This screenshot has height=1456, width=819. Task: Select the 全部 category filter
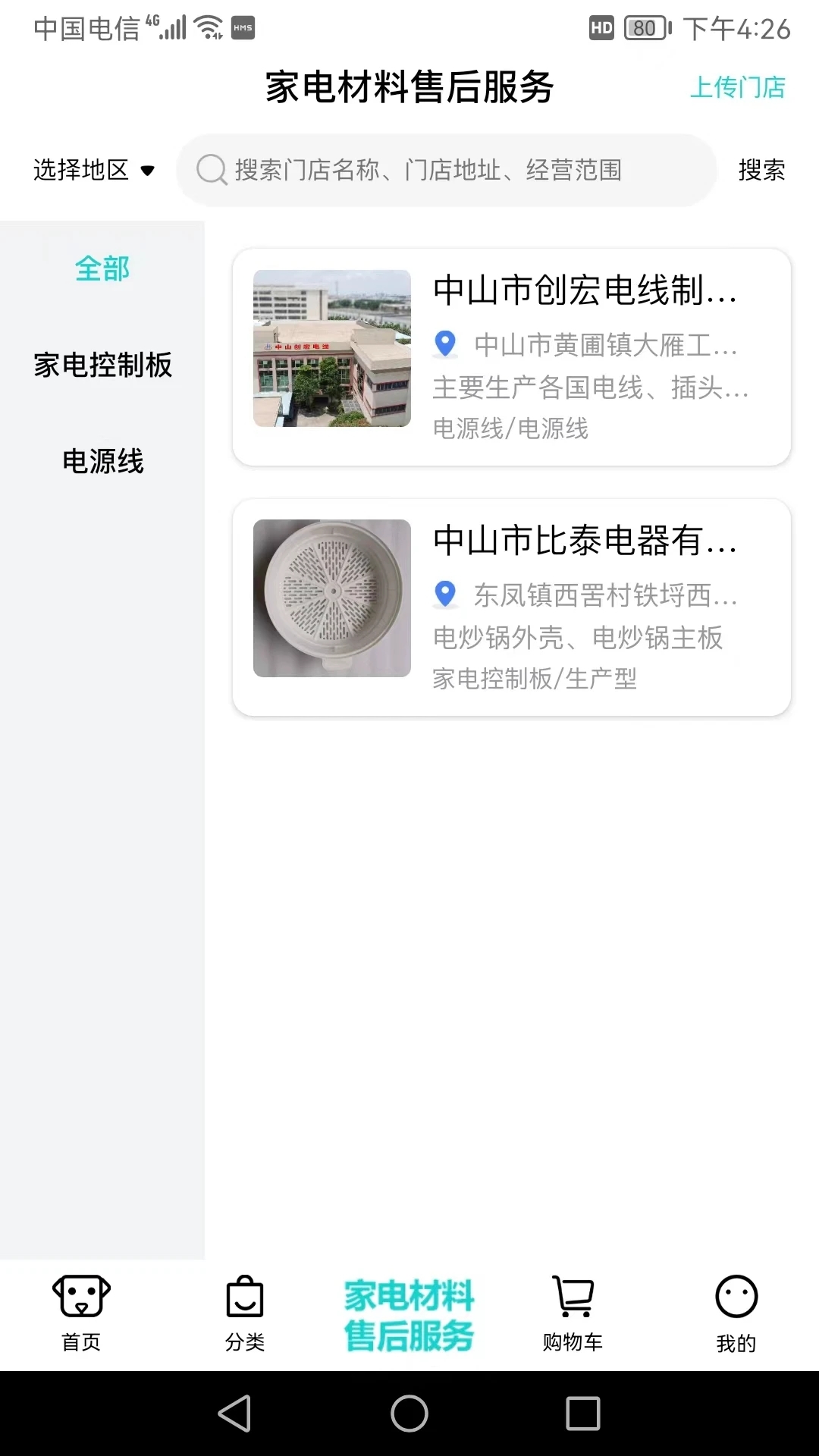[102, 268]
